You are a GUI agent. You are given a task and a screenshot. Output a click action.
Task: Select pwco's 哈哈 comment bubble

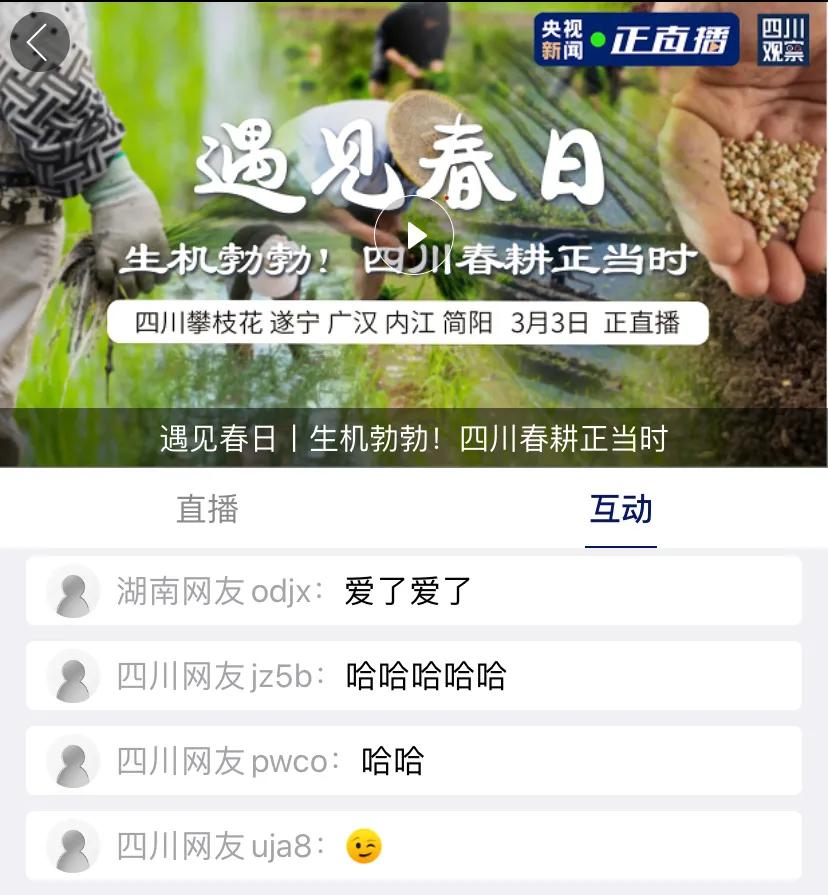392,761
